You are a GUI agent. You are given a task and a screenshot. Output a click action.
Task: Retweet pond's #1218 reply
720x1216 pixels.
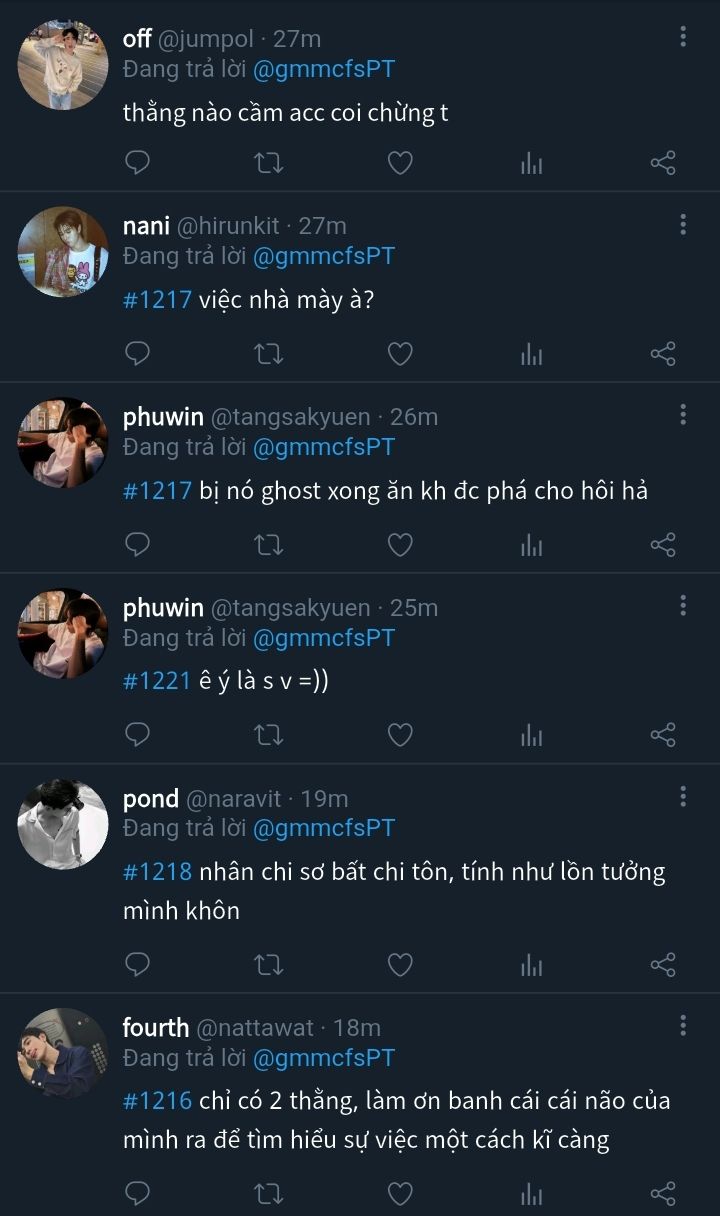pyautogui.click(x=269, y=964)
